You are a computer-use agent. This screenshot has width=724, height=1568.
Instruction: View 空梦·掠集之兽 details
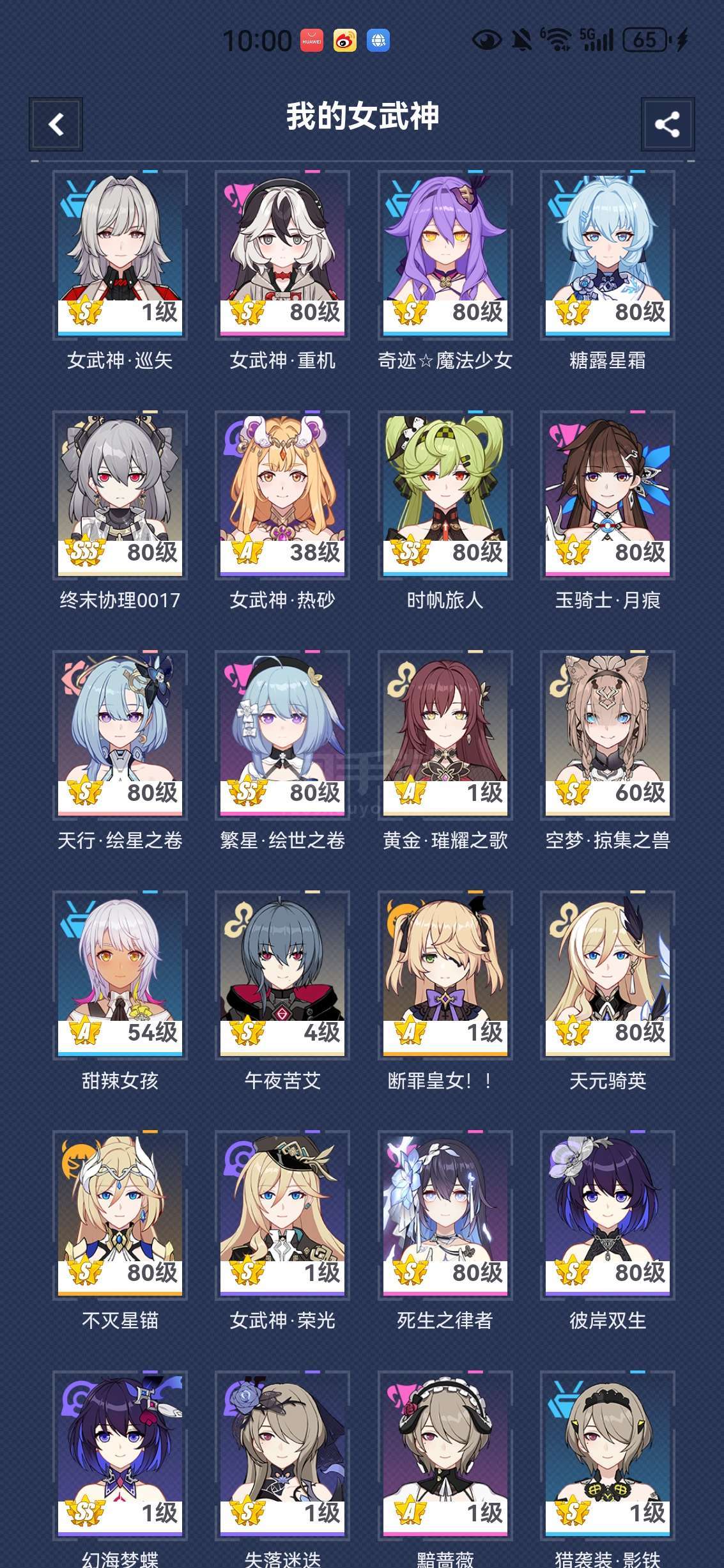point(608,735)
